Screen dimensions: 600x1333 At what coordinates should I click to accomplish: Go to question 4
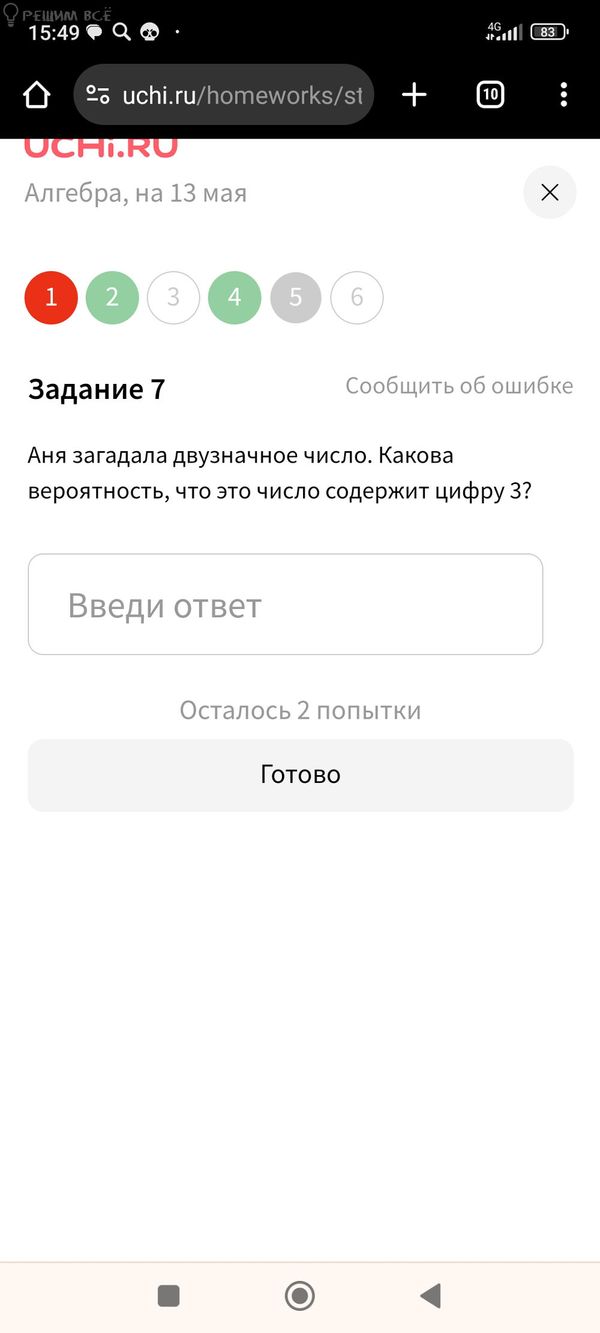tap(234, 298)
